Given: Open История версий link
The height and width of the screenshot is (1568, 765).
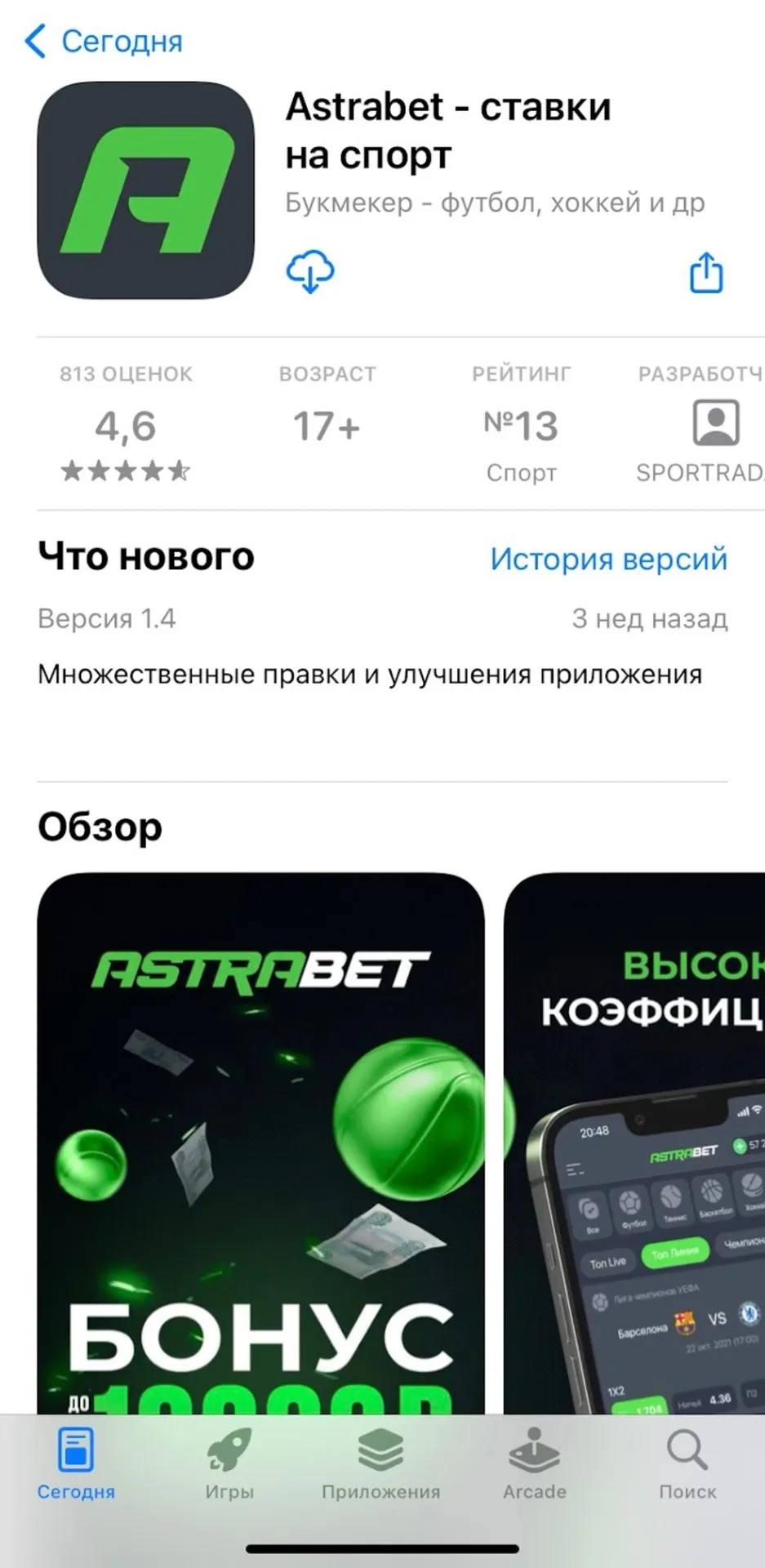Looking at the screenshot, I should 608,559.
